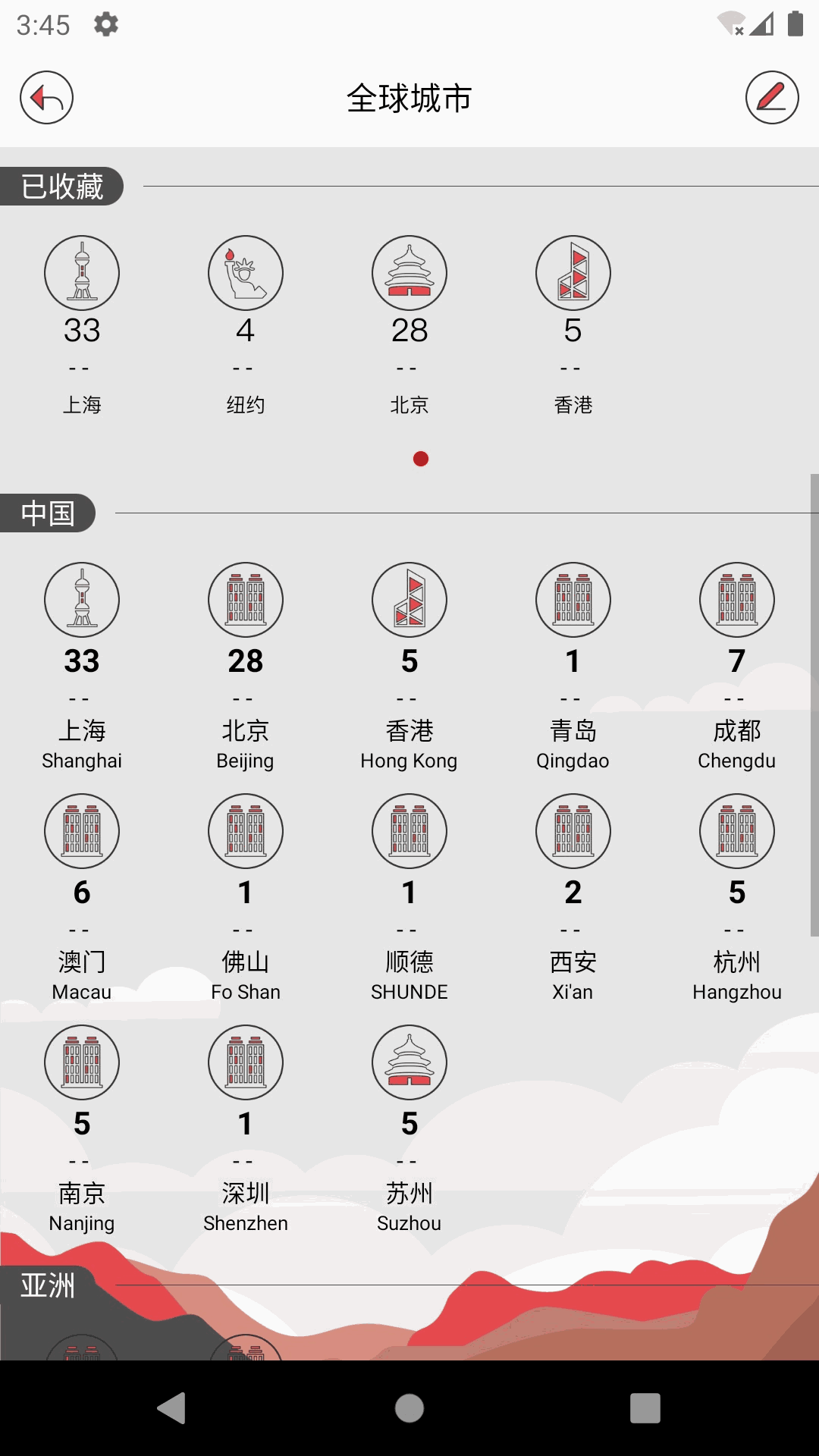Select the Shanghai Oriental Pearl Tower icon
The width and height of the screenshot is (819, 1456).
click(x=82, y=273)
